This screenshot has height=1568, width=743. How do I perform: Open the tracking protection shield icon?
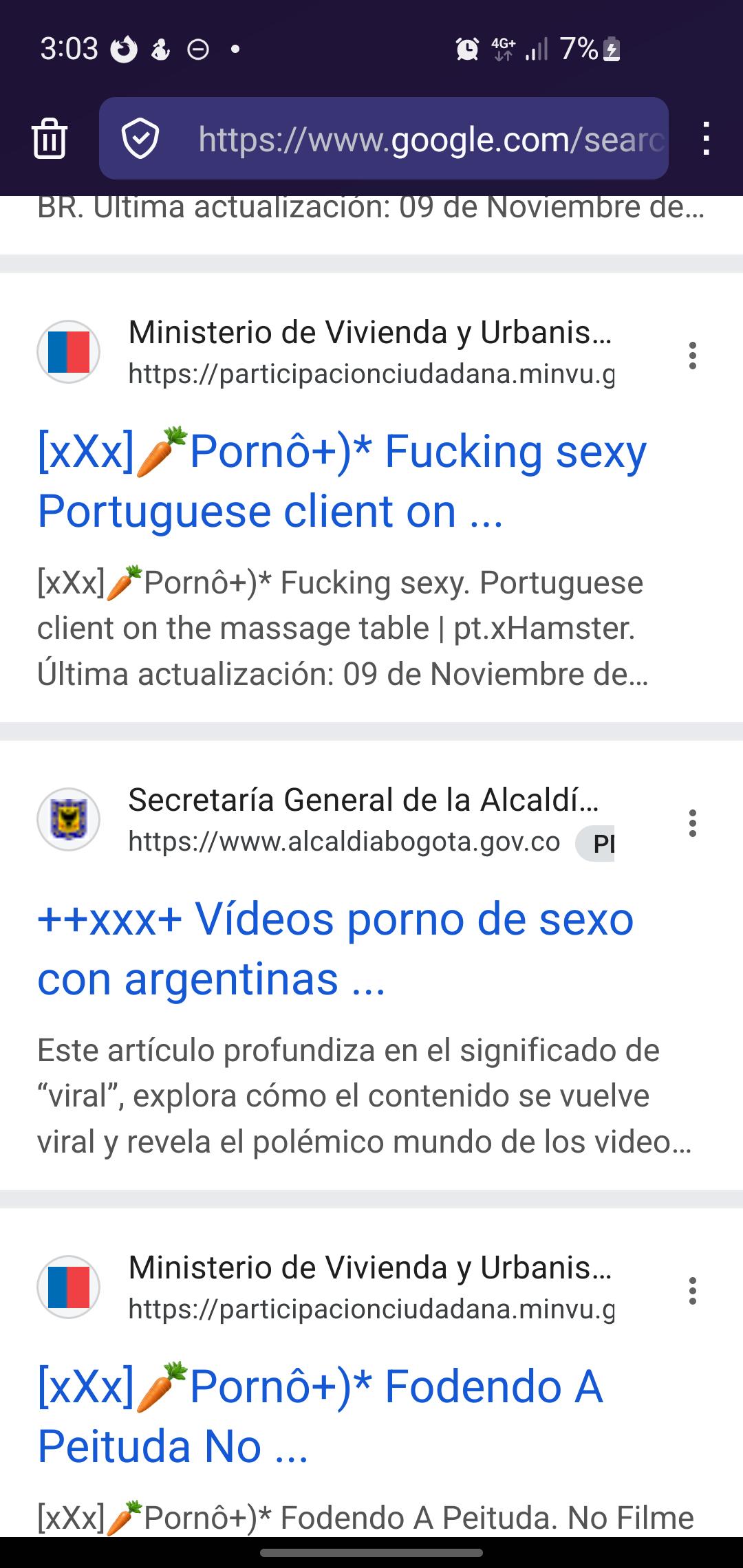pyautogui.click(x=140, y=138)
